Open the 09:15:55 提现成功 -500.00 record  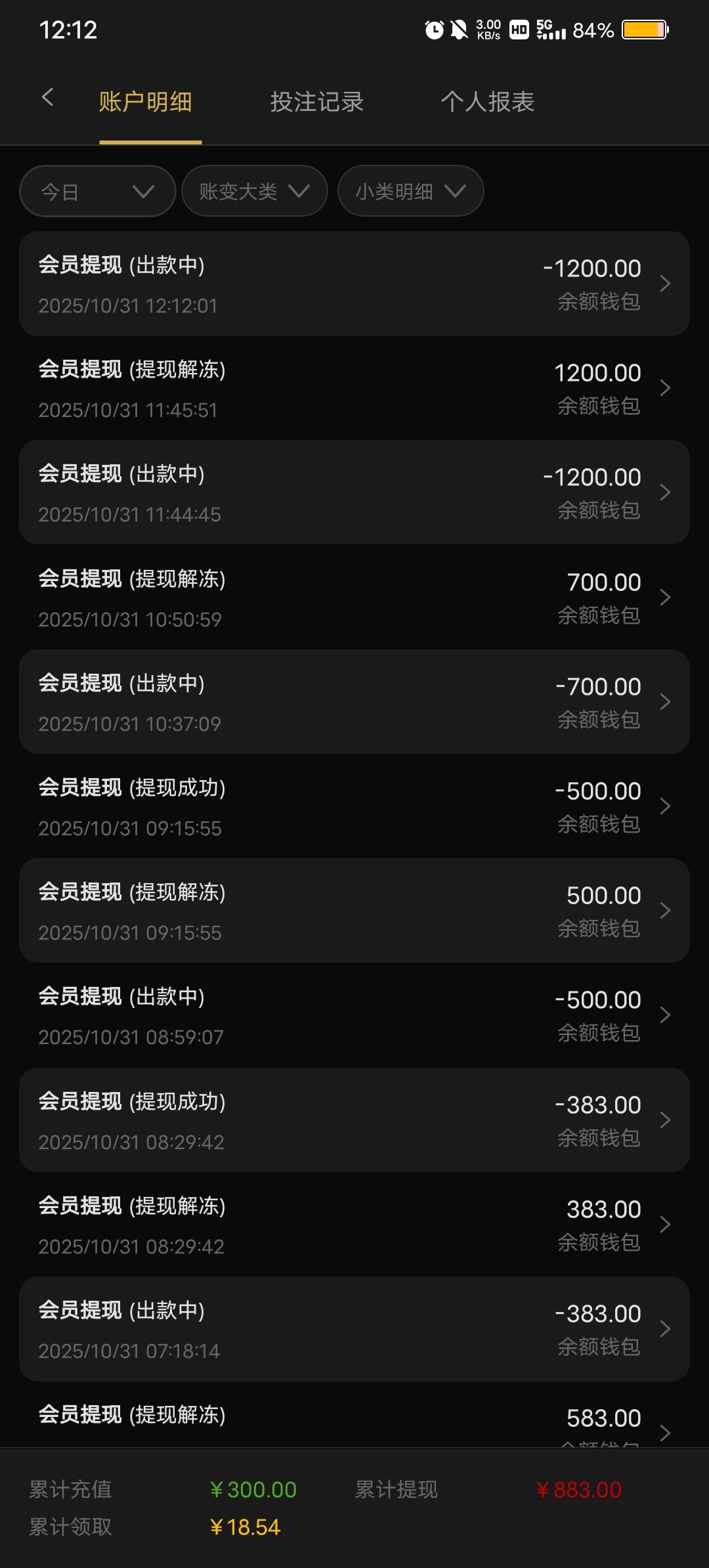tap(354, 806)
